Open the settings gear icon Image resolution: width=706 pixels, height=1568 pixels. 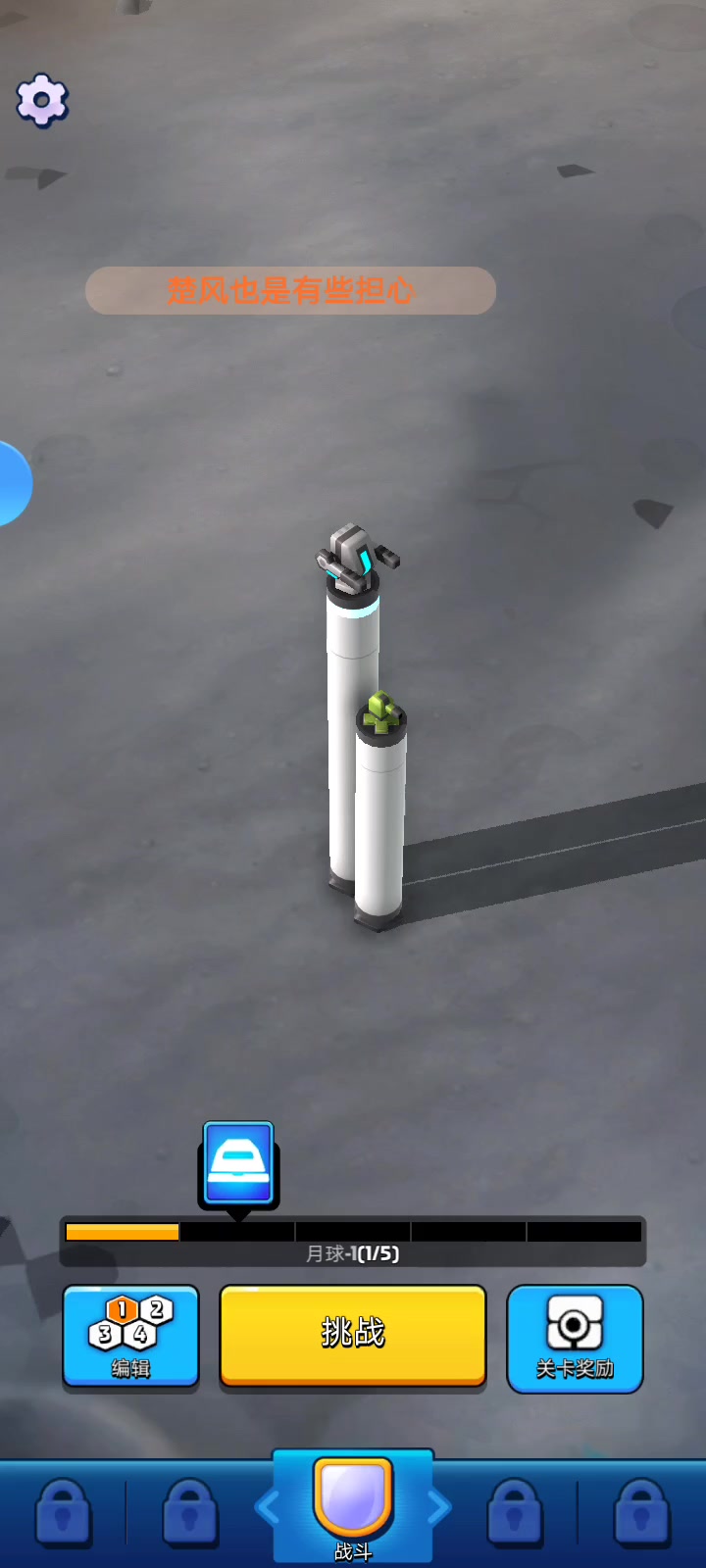tap(42, 99)
